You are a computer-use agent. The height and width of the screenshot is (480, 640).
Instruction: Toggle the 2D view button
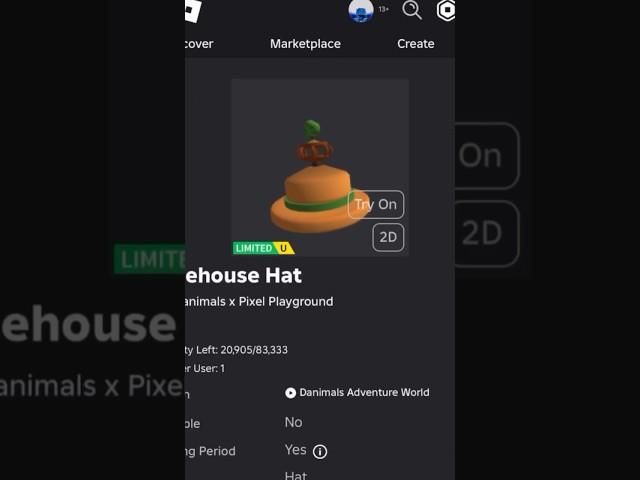pyautogui.click(x=388, y=238)
